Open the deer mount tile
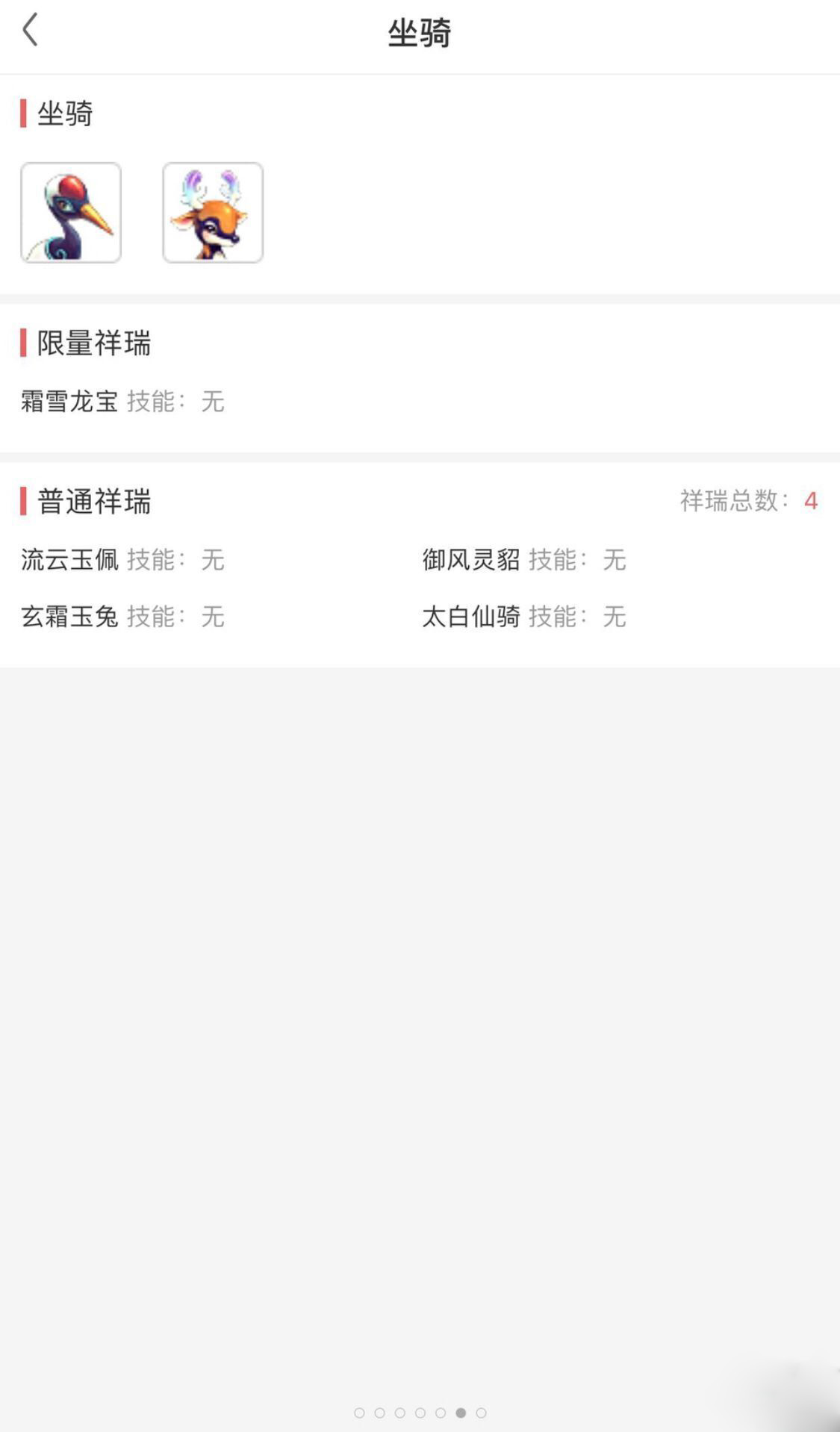Screen dimensions: 840x1432 pos(213,213)
